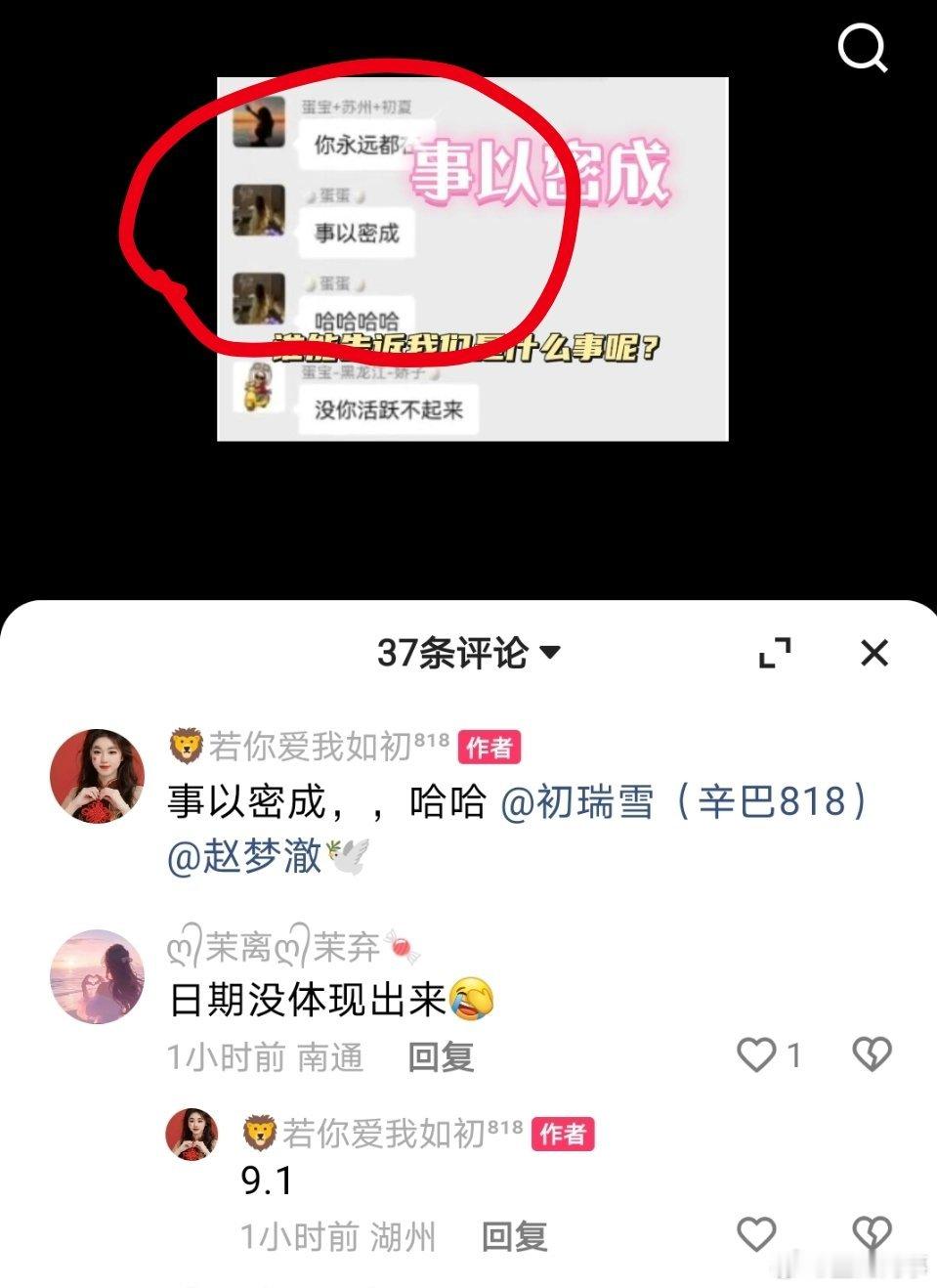
Task: Close the comments panel with the X
Action: pos(874,654)
